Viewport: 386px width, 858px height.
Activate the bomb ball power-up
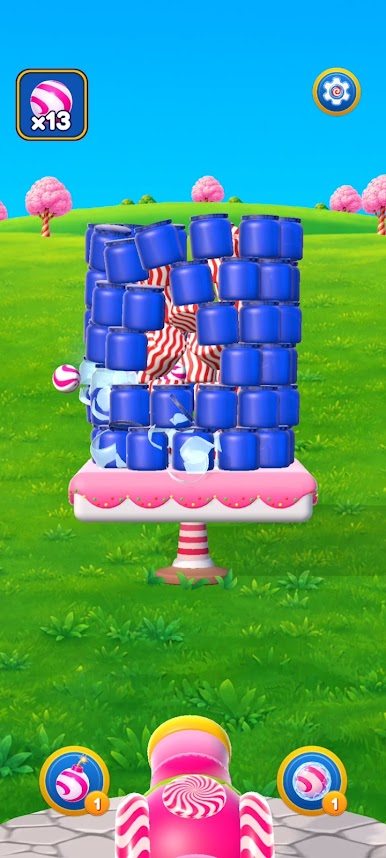click(x=74, y=781)
